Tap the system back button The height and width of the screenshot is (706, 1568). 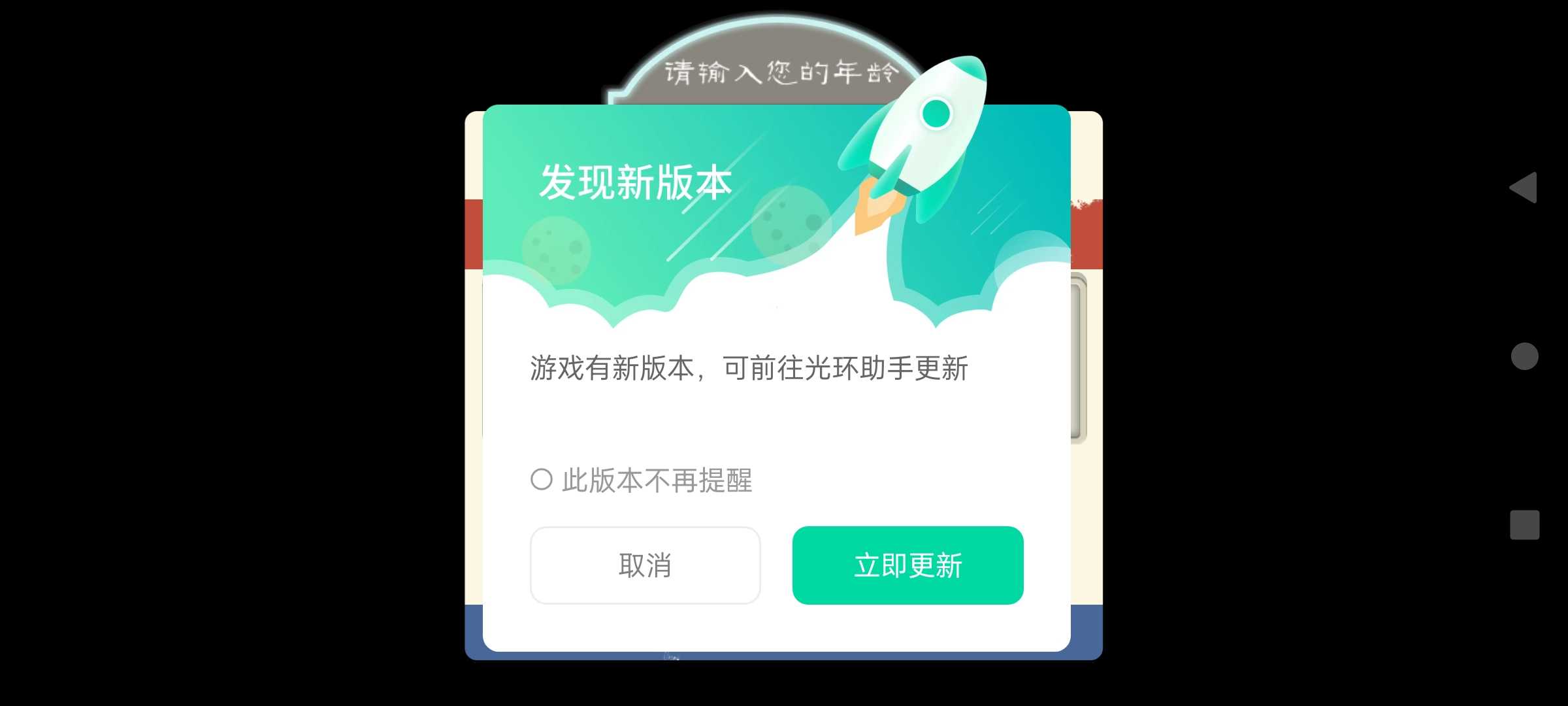pyautogui.click(x=1524, y=188)
